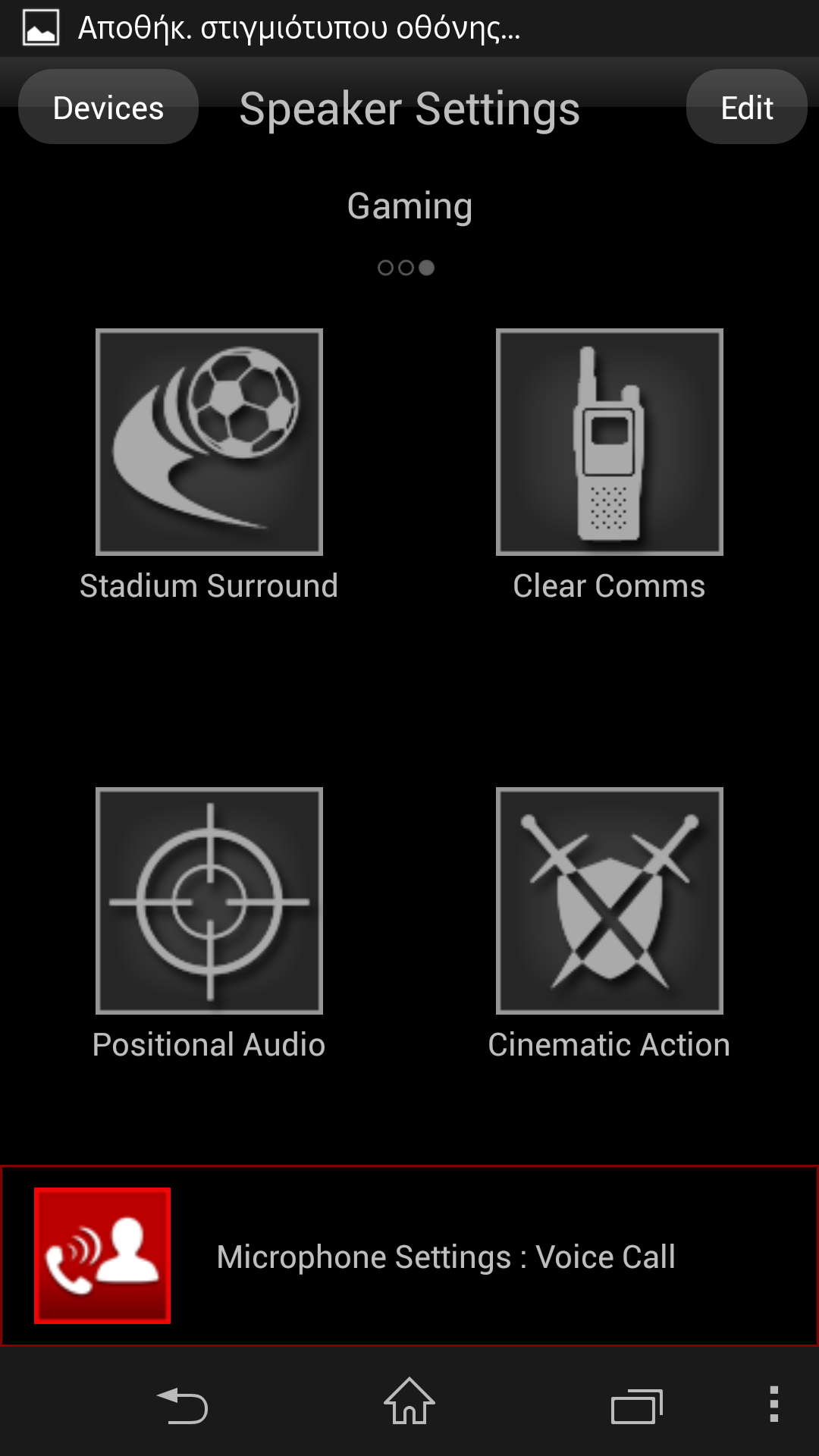Open the overflow menu in navigation bar
This screenshot has width=819, height=1456.
pyautogui.click(x=773, y=1404)
